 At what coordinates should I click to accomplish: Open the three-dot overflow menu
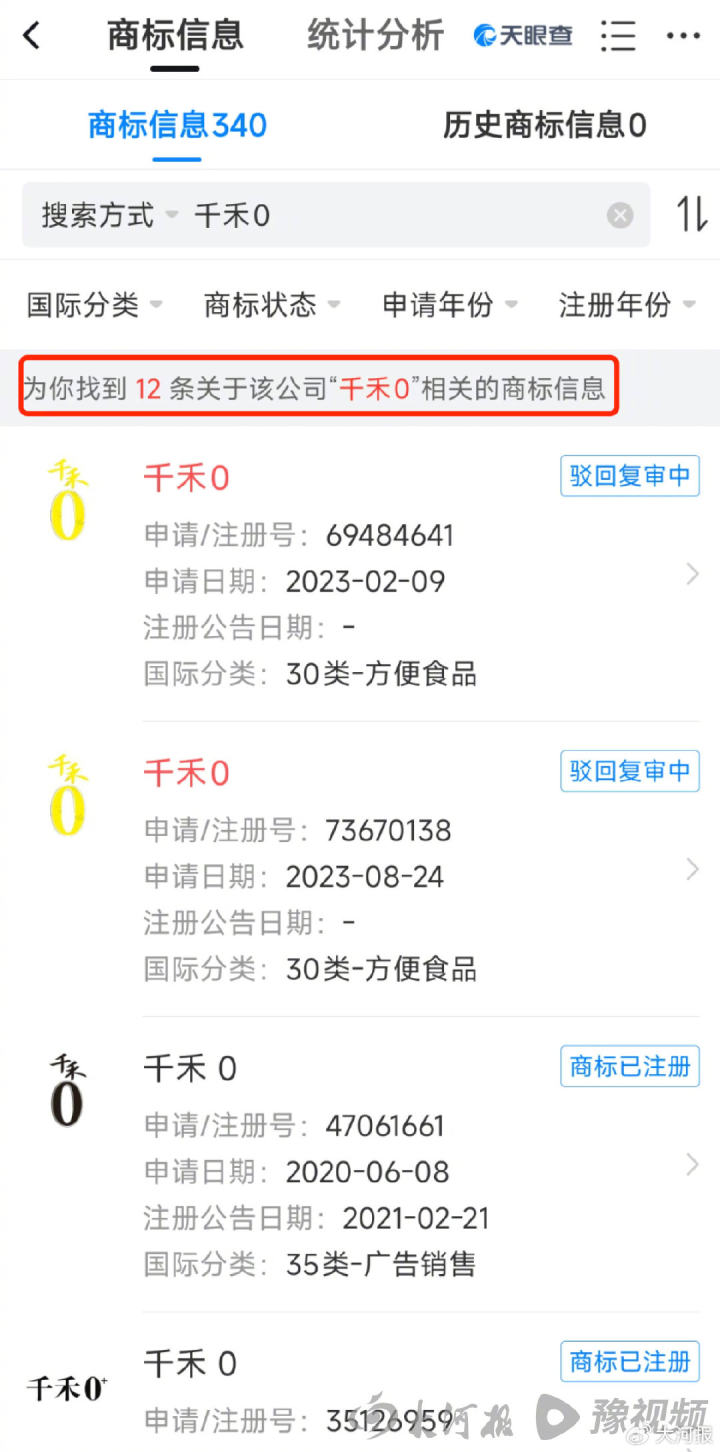pos(683,36)
